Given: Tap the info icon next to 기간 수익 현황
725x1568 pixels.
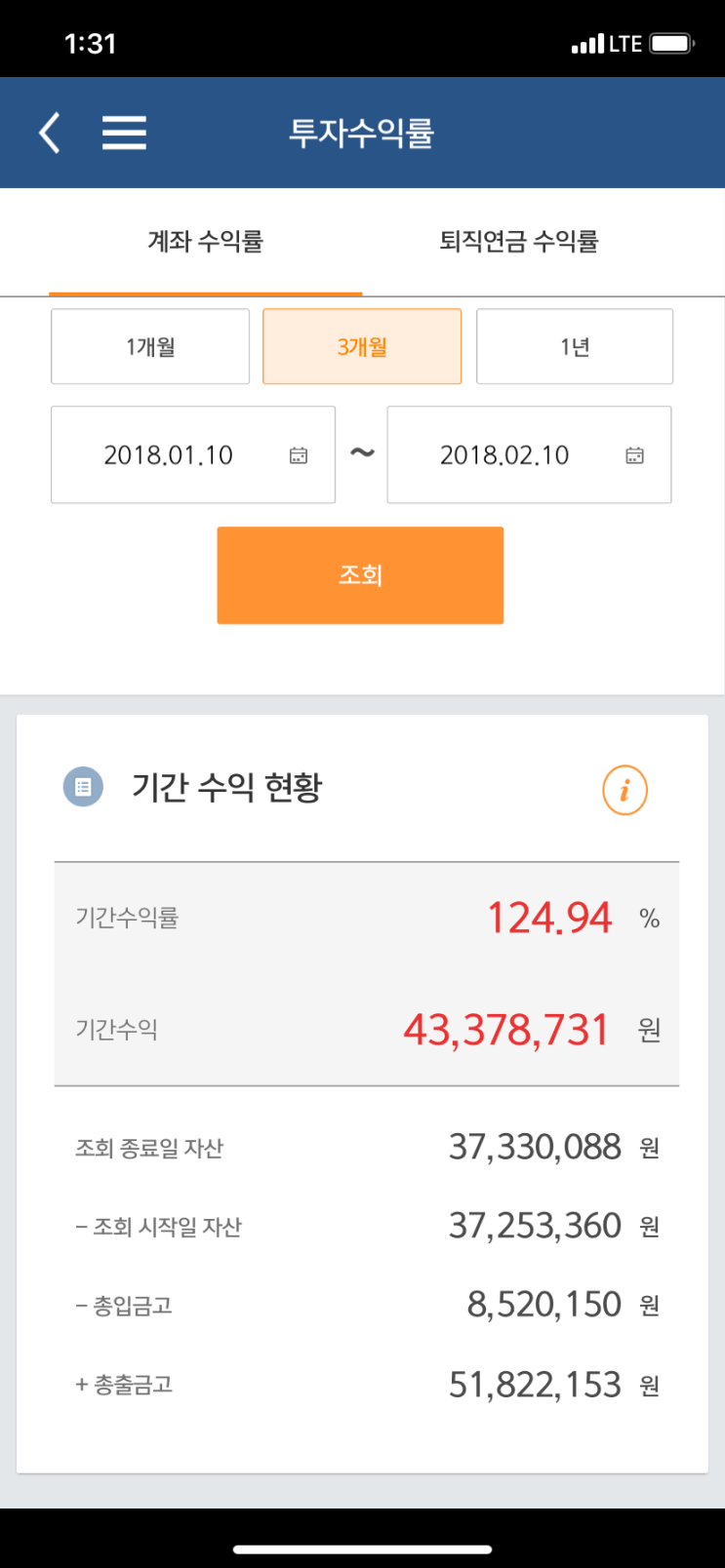Looking at the screenshot, I should pyautogui.click(x=625, y=789).
